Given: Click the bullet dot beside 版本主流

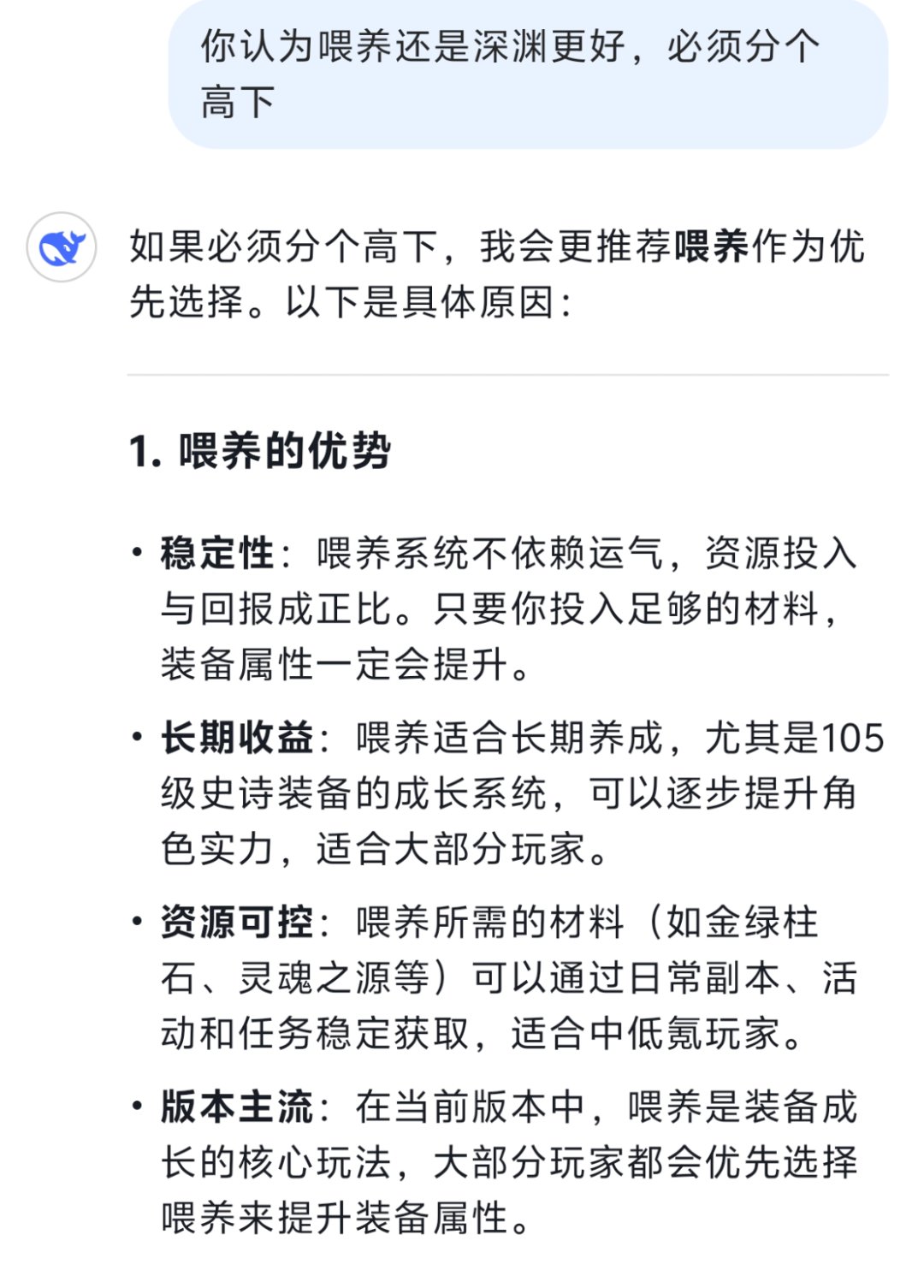Looking at the screenshot, I should tap(137, 1106).
